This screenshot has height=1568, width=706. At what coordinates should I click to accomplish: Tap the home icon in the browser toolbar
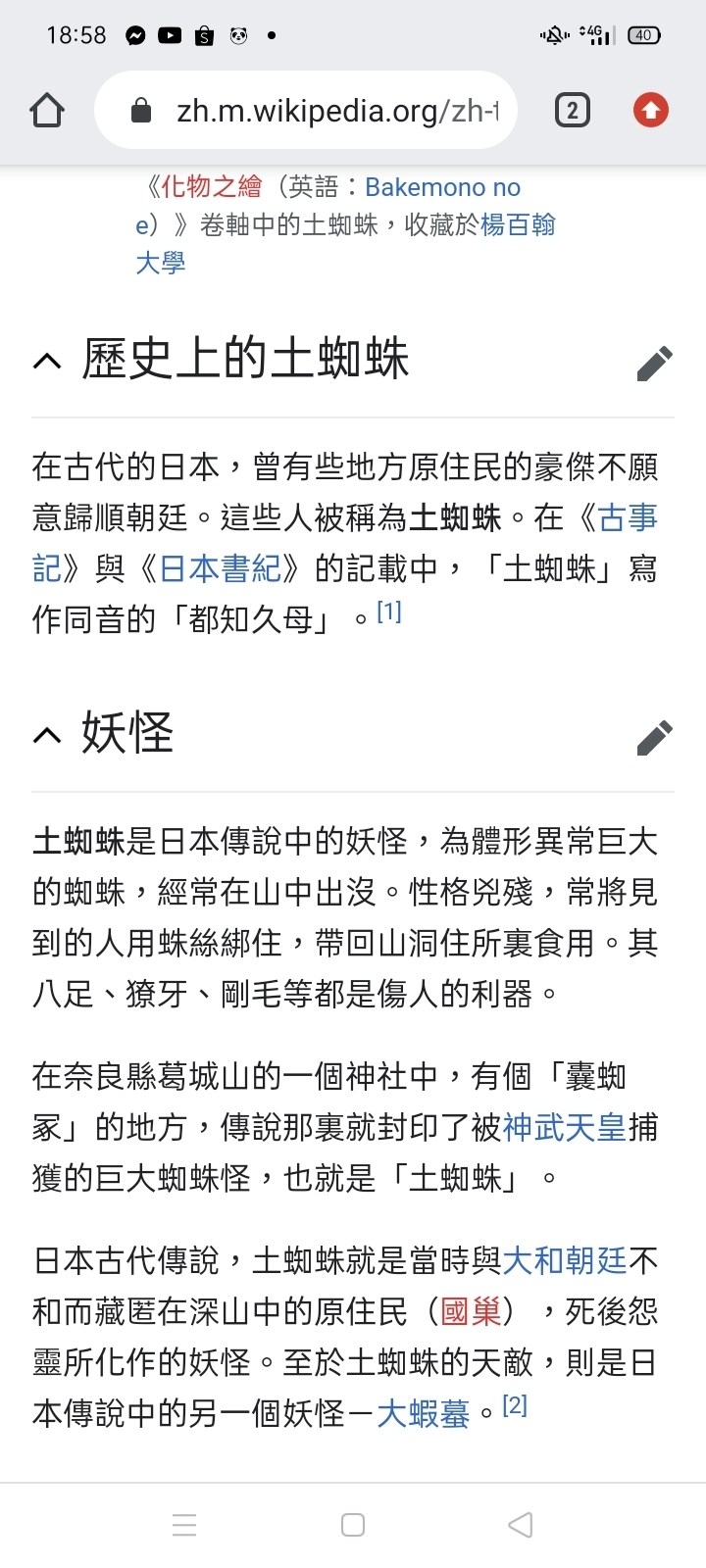click(x=45, y=110)
